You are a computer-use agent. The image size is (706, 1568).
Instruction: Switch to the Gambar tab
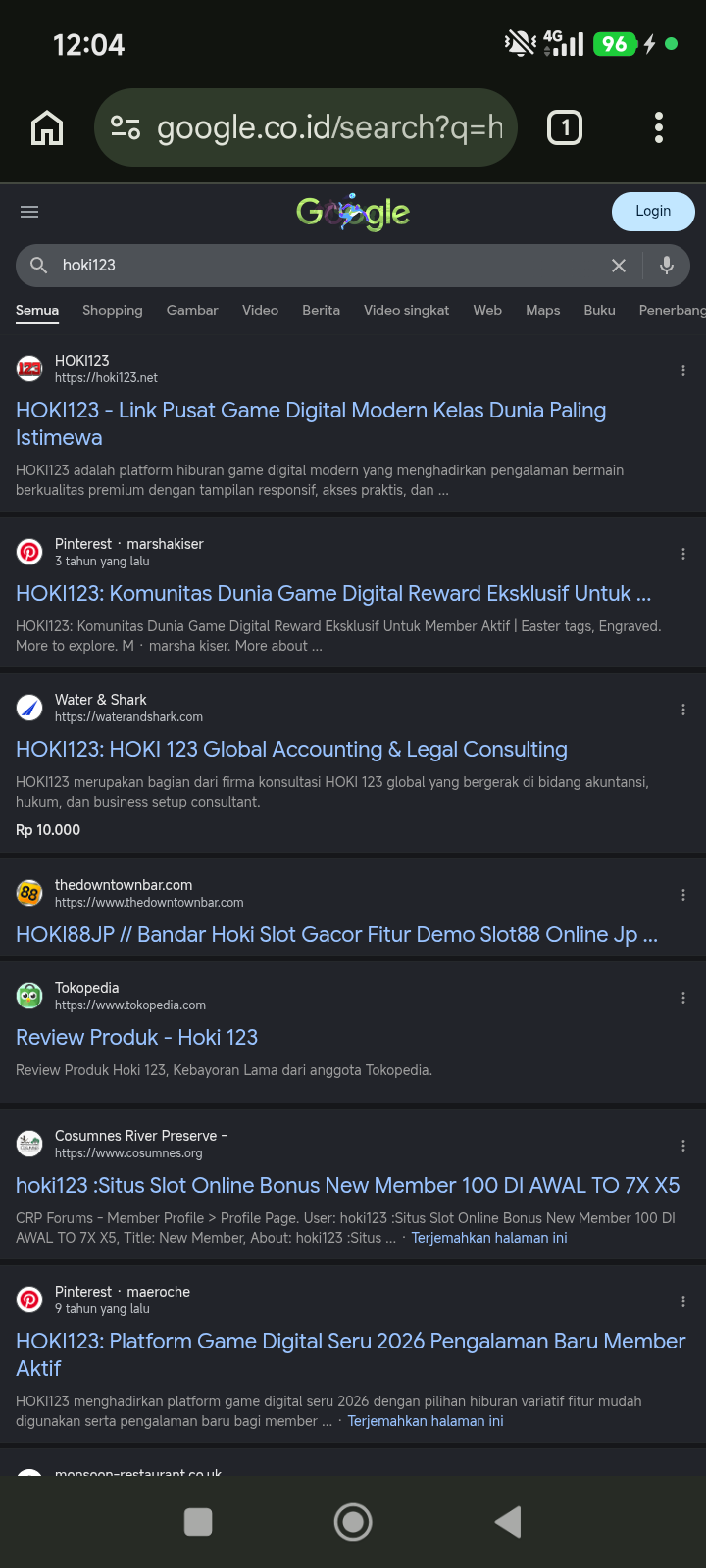[x=192, y=310]
